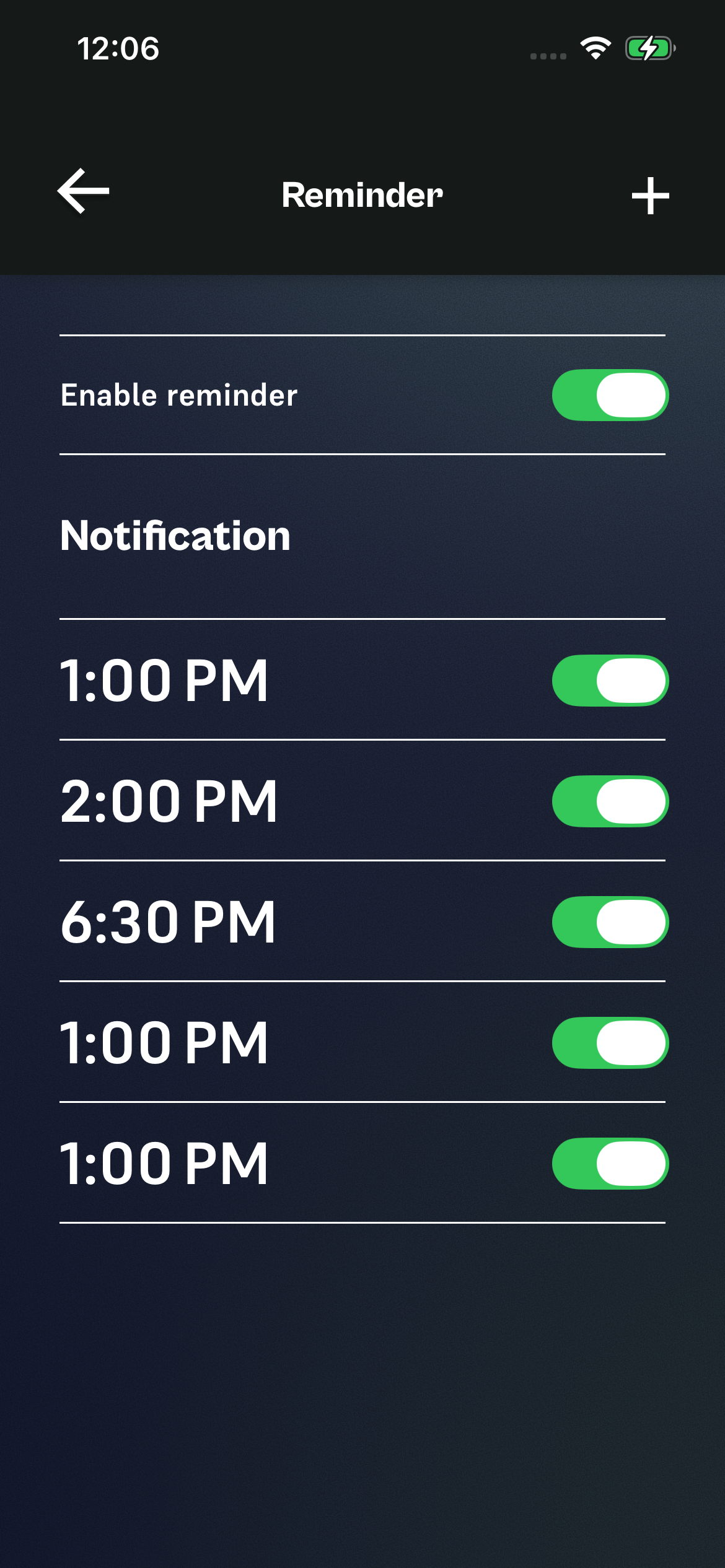Screen dimensions: 725x1568
Task: Disable the 2:00 PM notification
Action: tap(610, 801)
